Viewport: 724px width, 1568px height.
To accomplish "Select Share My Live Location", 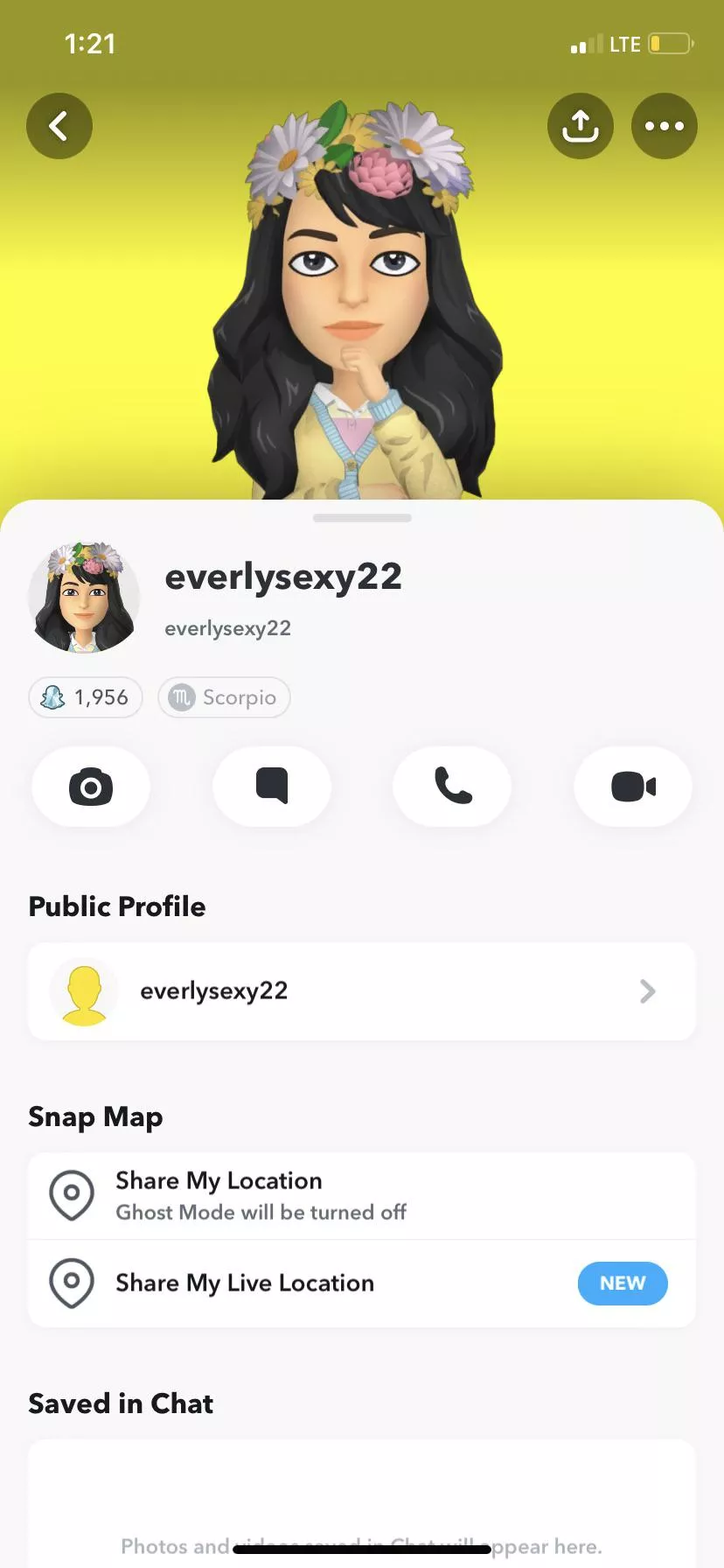I will point(362,1284).
